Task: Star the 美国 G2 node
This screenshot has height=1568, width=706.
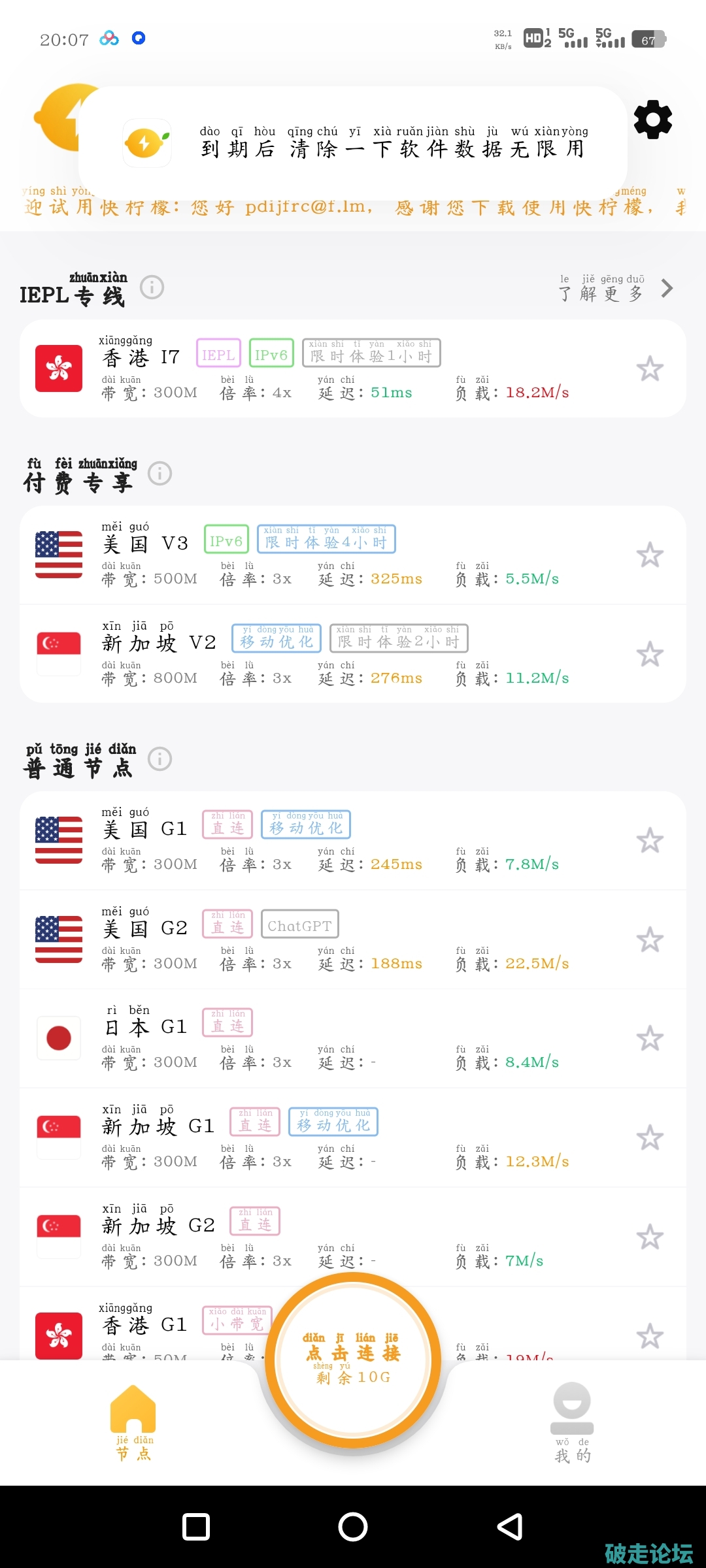Action: tap(650, 940)
